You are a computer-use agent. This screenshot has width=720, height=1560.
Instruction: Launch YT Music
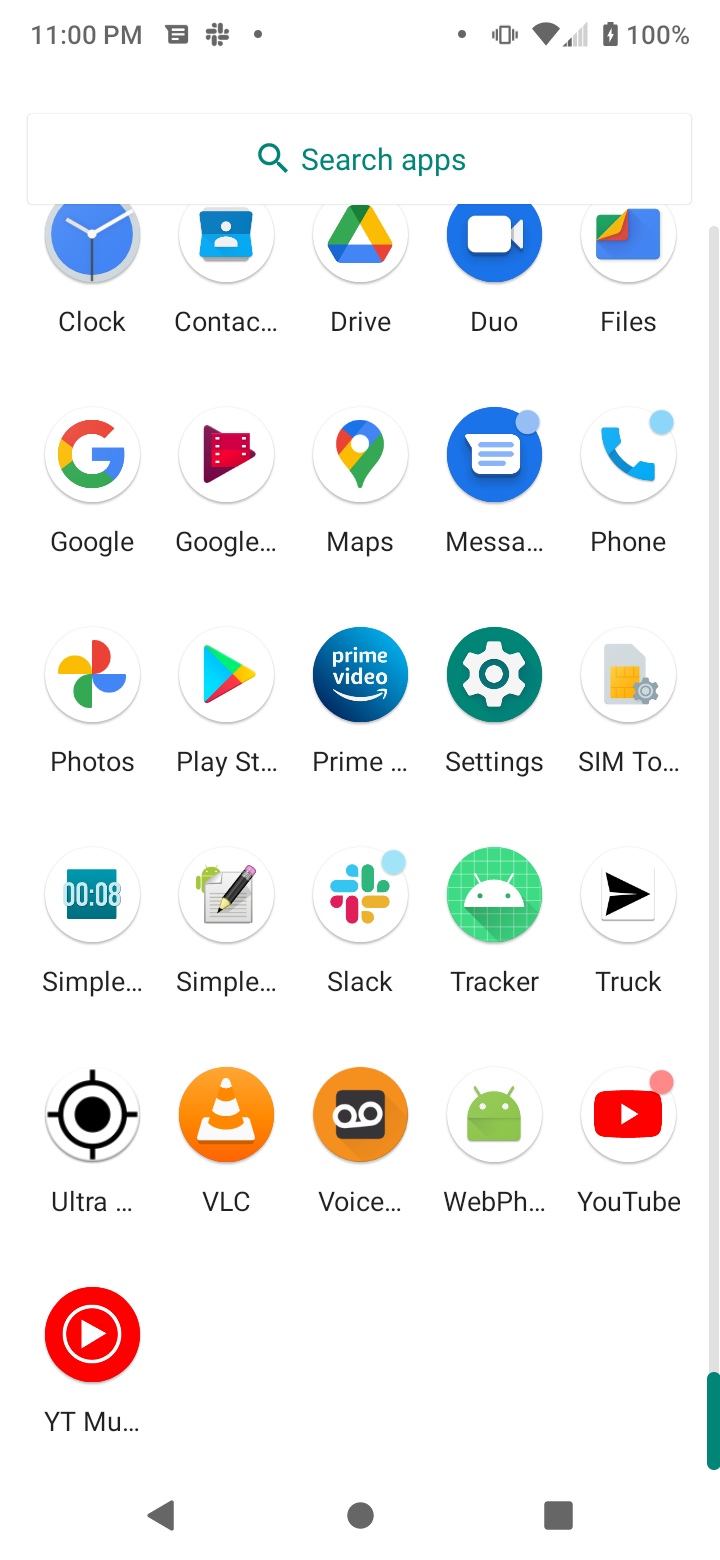92,1335
